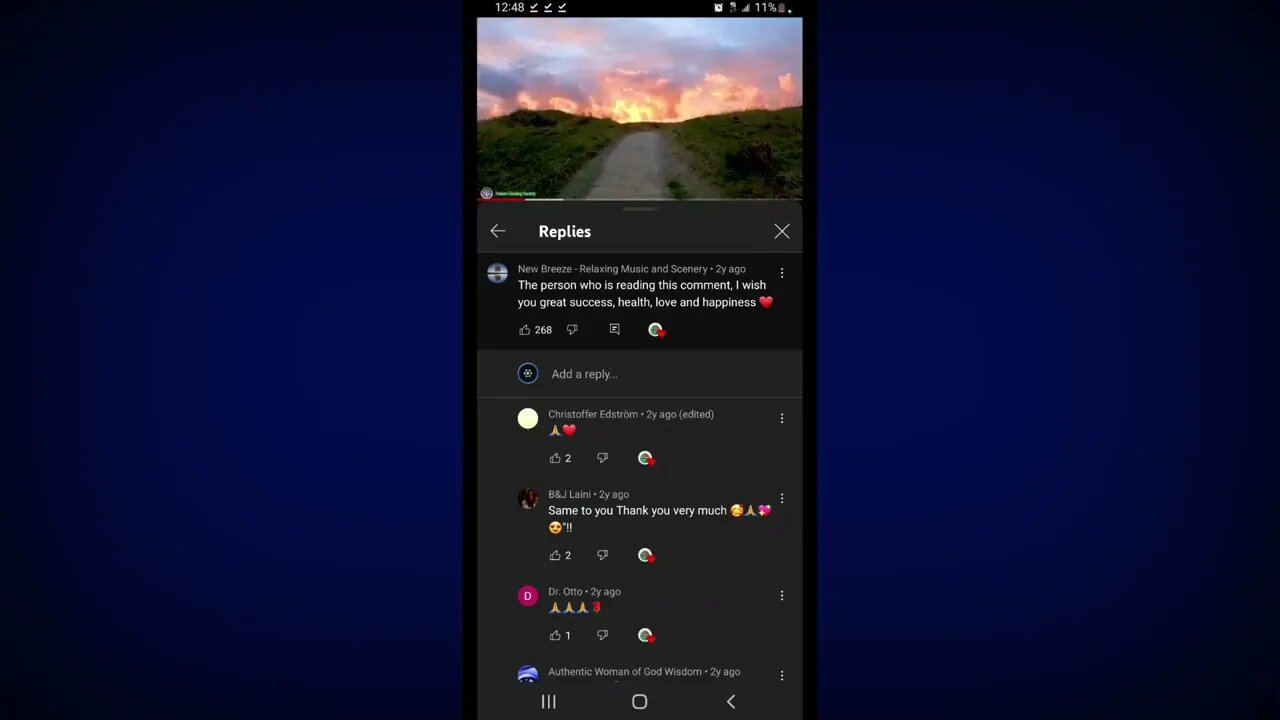Open options for B&J Laini's reply
This screenshot has width=1280, height=720.
782,498
